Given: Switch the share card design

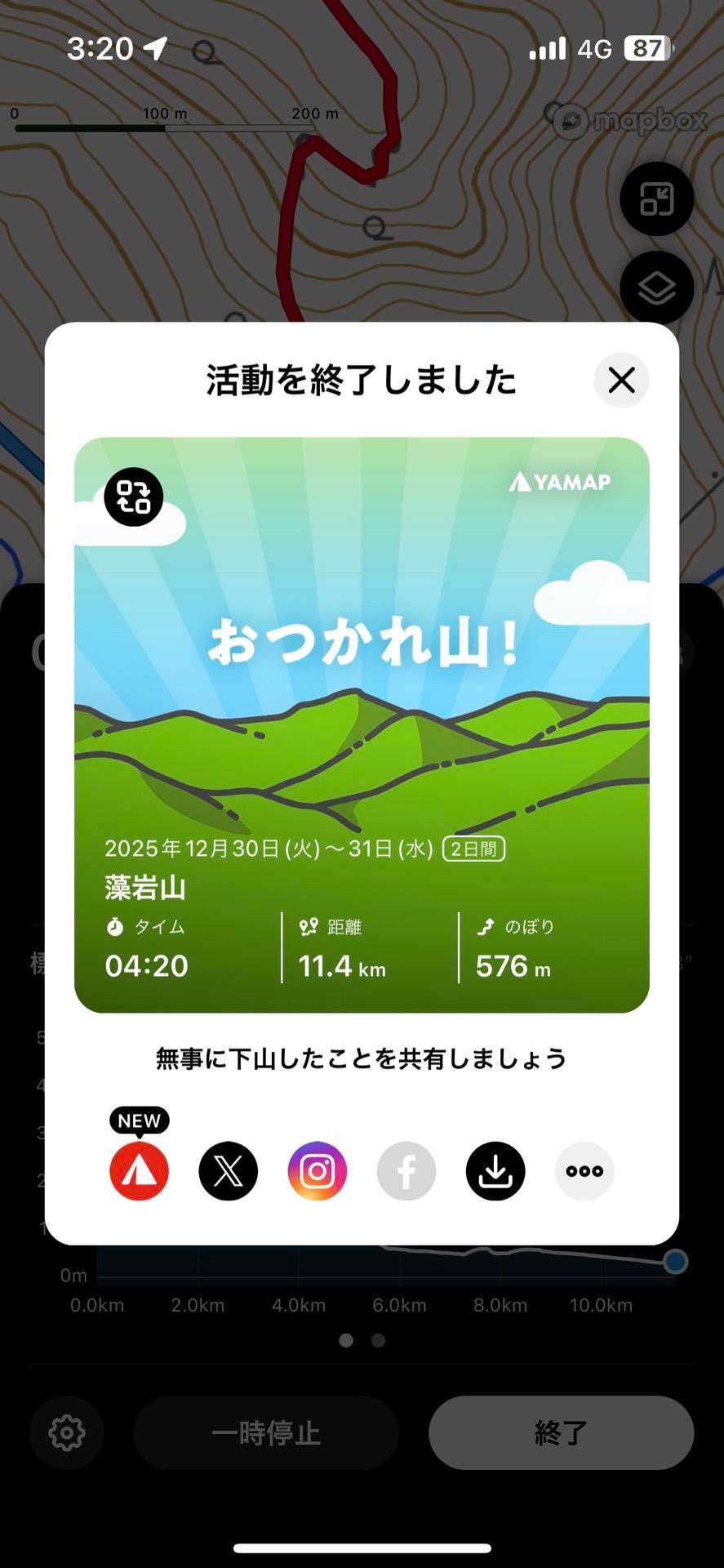Looking at the screenshot, I should [x=134, y=497].
